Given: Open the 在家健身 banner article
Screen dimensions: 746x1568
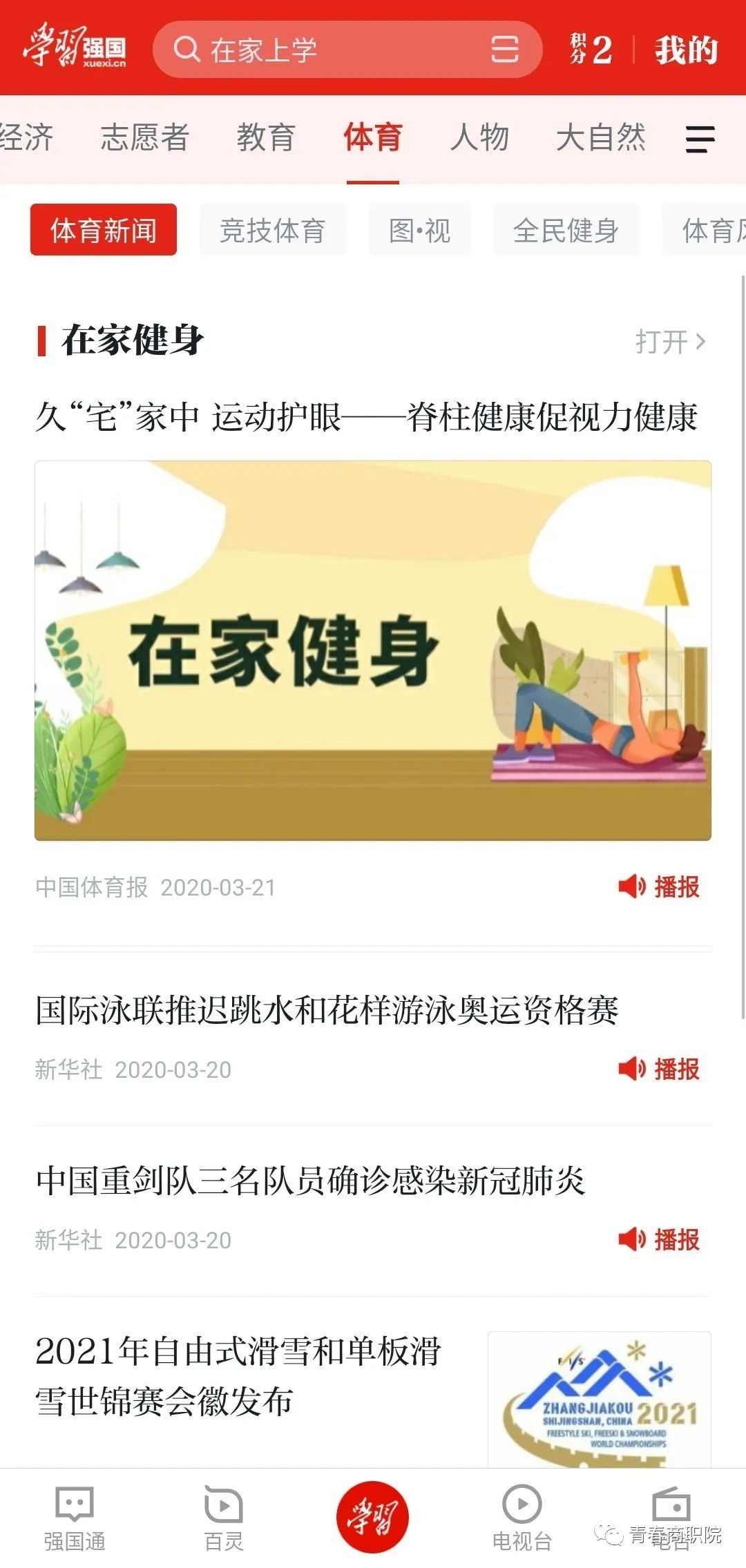Looking at the screenshot, I should [x=373, y=650].
